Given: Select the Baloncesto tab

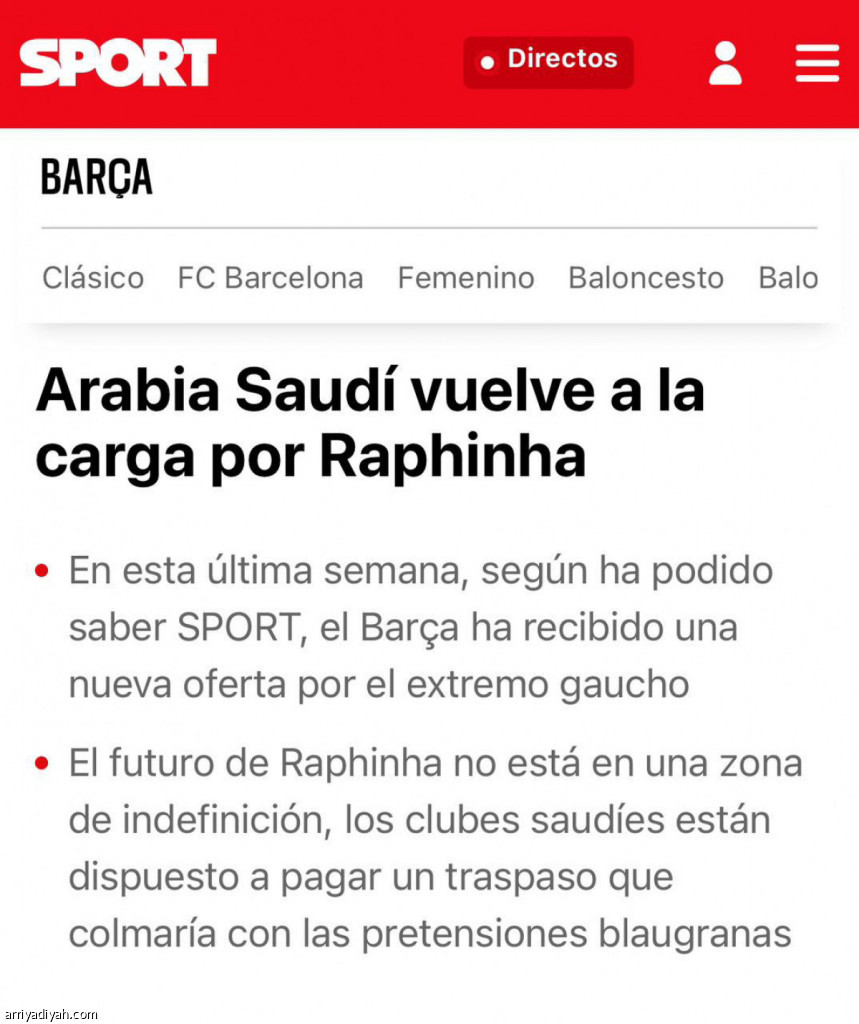Looking at the screenshot, I should [645, 277].
